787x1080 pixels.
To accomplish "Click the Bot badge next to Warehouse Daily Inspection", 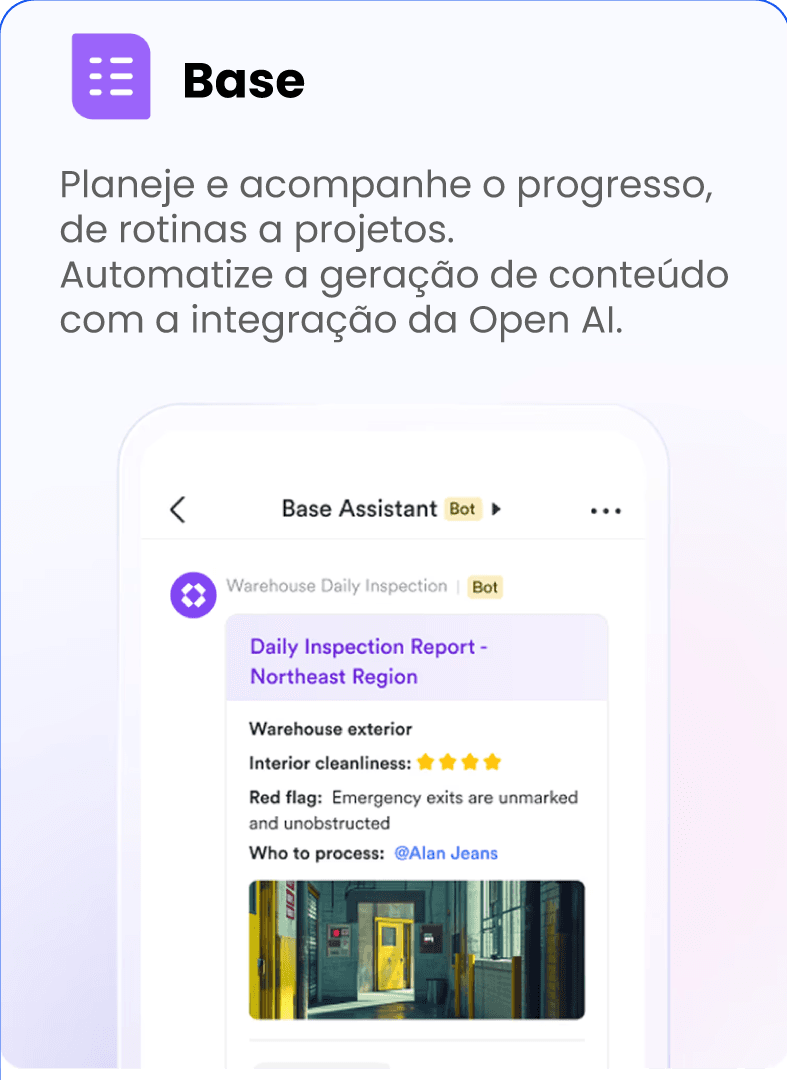I will pyautogui.click(x=485, y=587).
